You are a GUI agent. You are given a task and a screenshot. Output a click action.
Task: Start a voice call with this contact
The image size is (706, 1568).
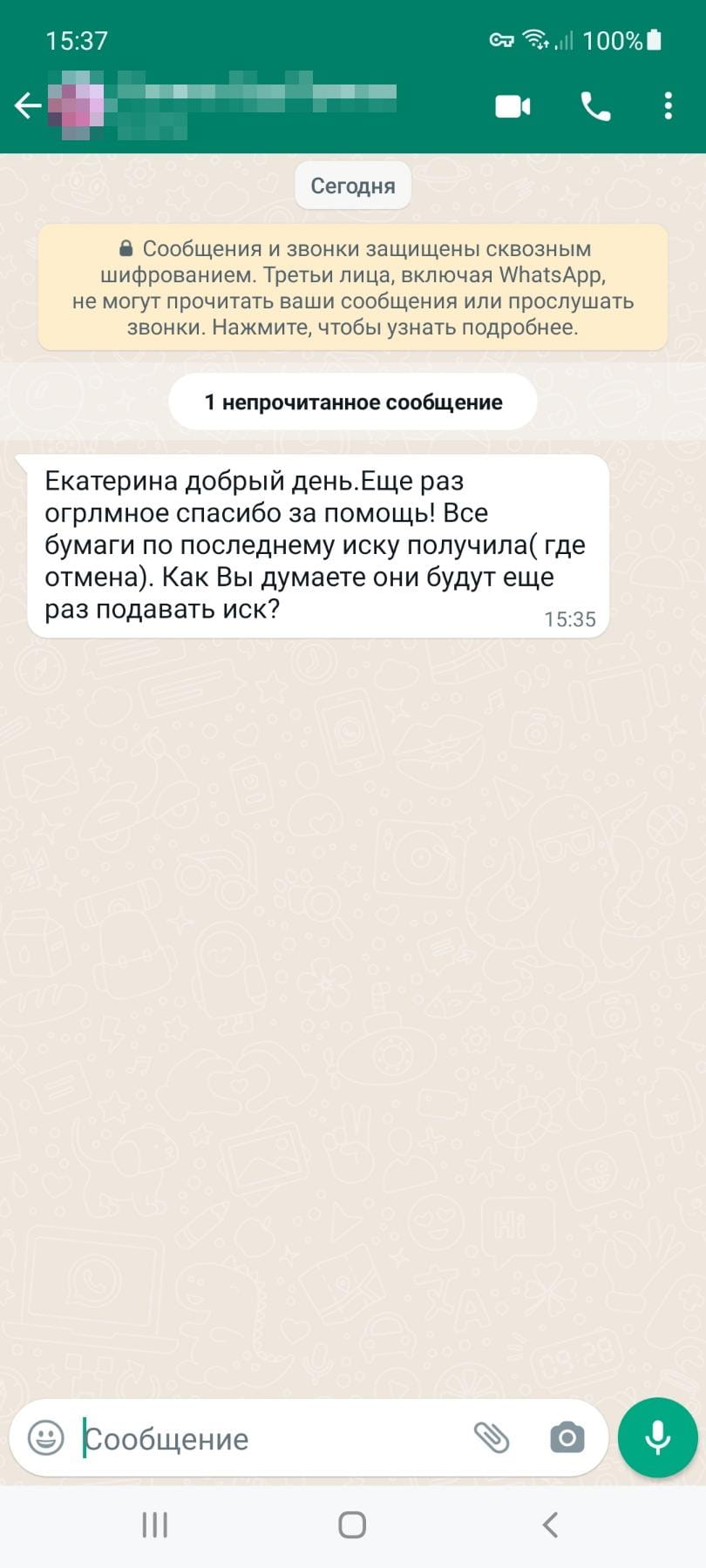click(595, 106)
